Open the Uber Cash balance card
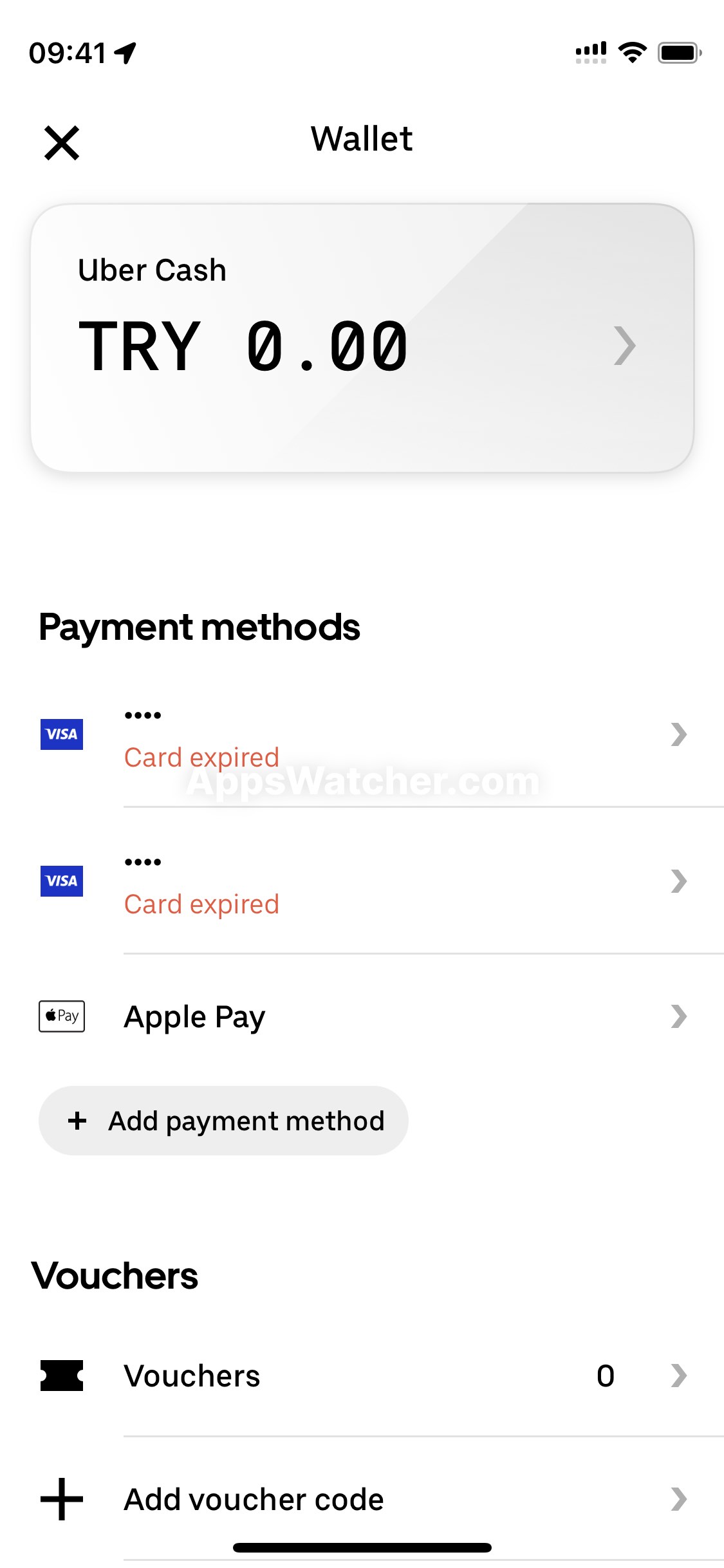The image size is (724, 1568). [x=362, y=339]
